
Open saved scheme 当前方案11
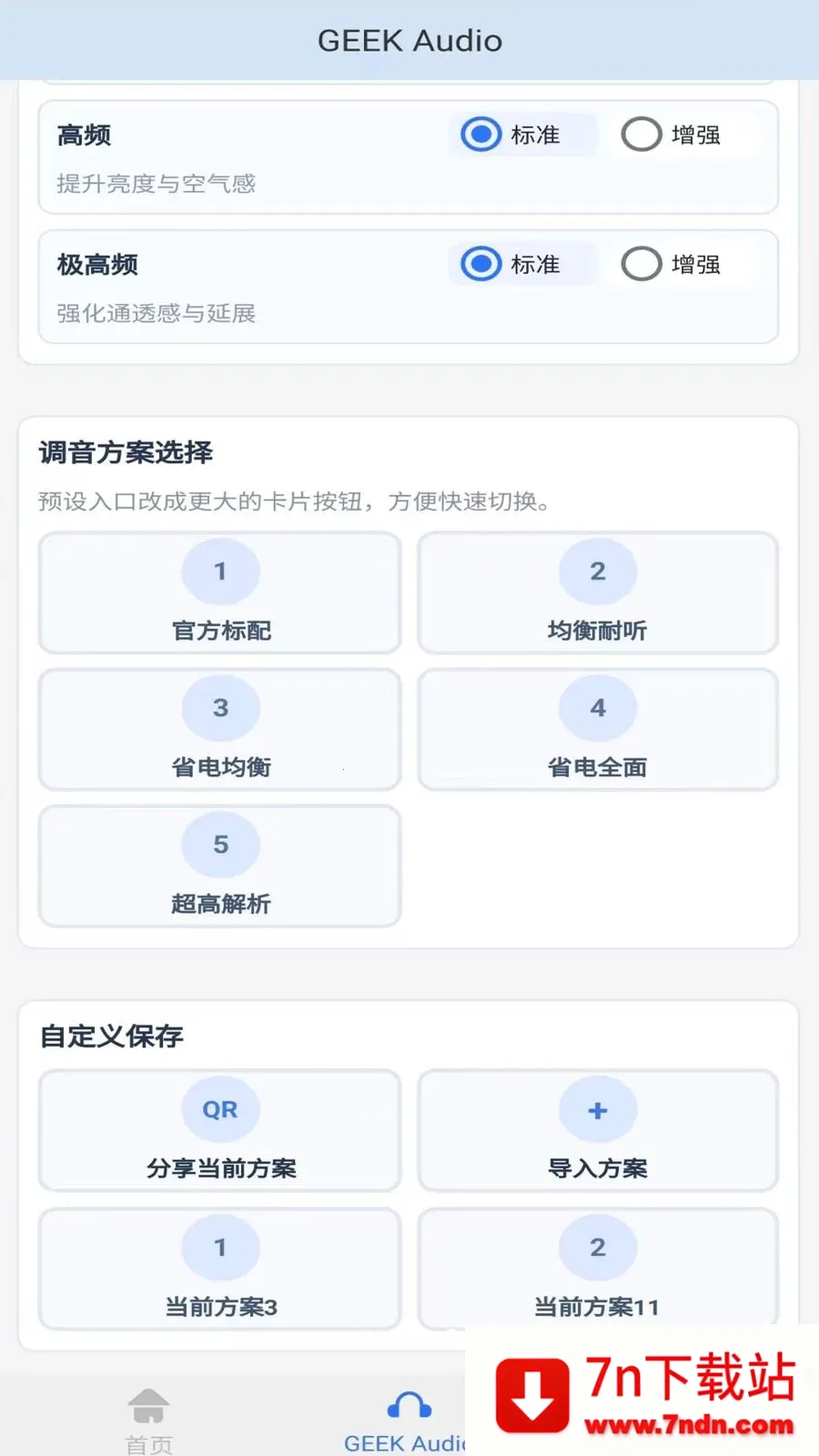pyautogui.click(x=597, y=1269)
